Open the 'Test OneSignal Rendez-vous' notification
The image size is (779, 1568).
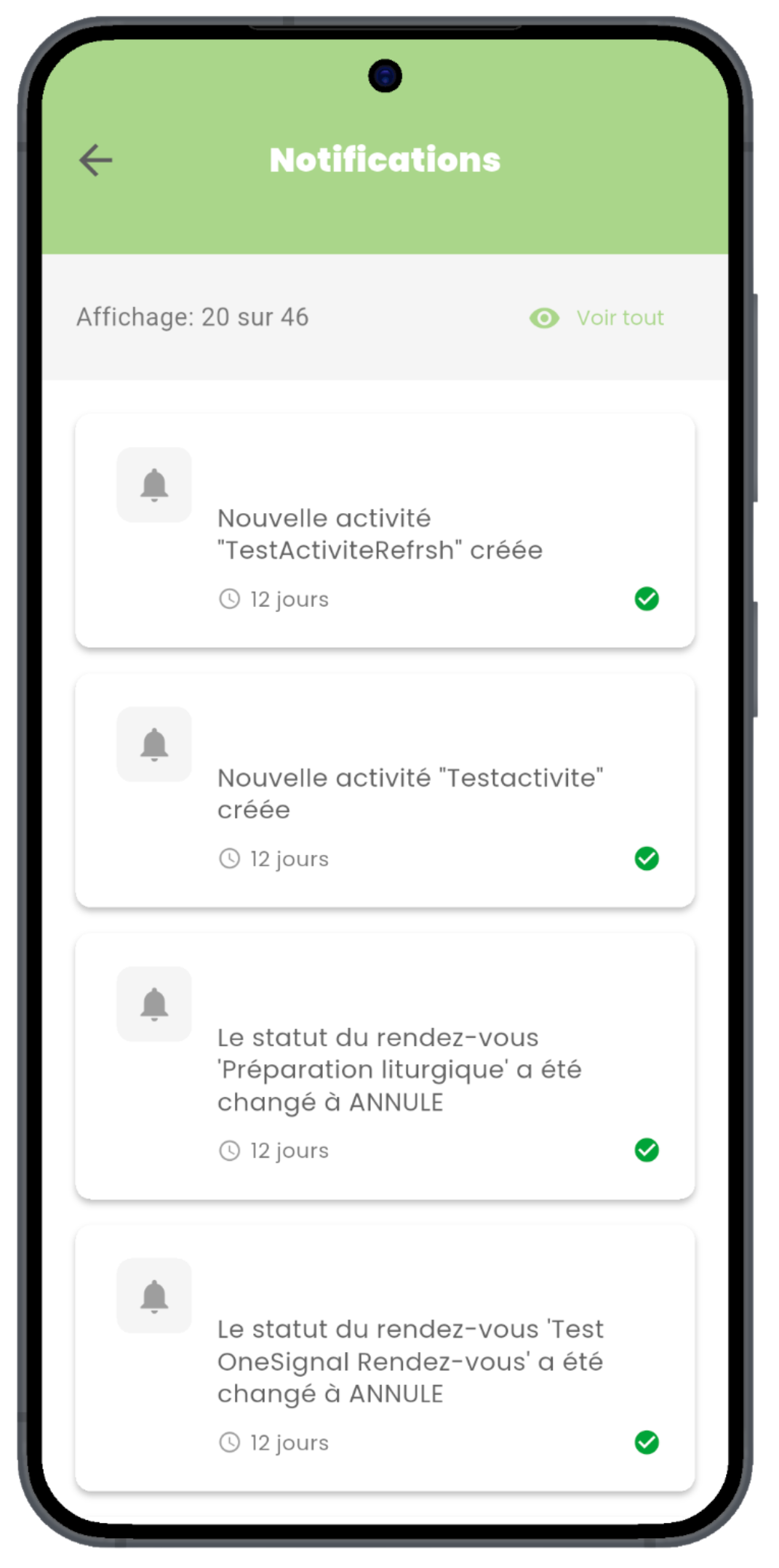pos(385,1360)
